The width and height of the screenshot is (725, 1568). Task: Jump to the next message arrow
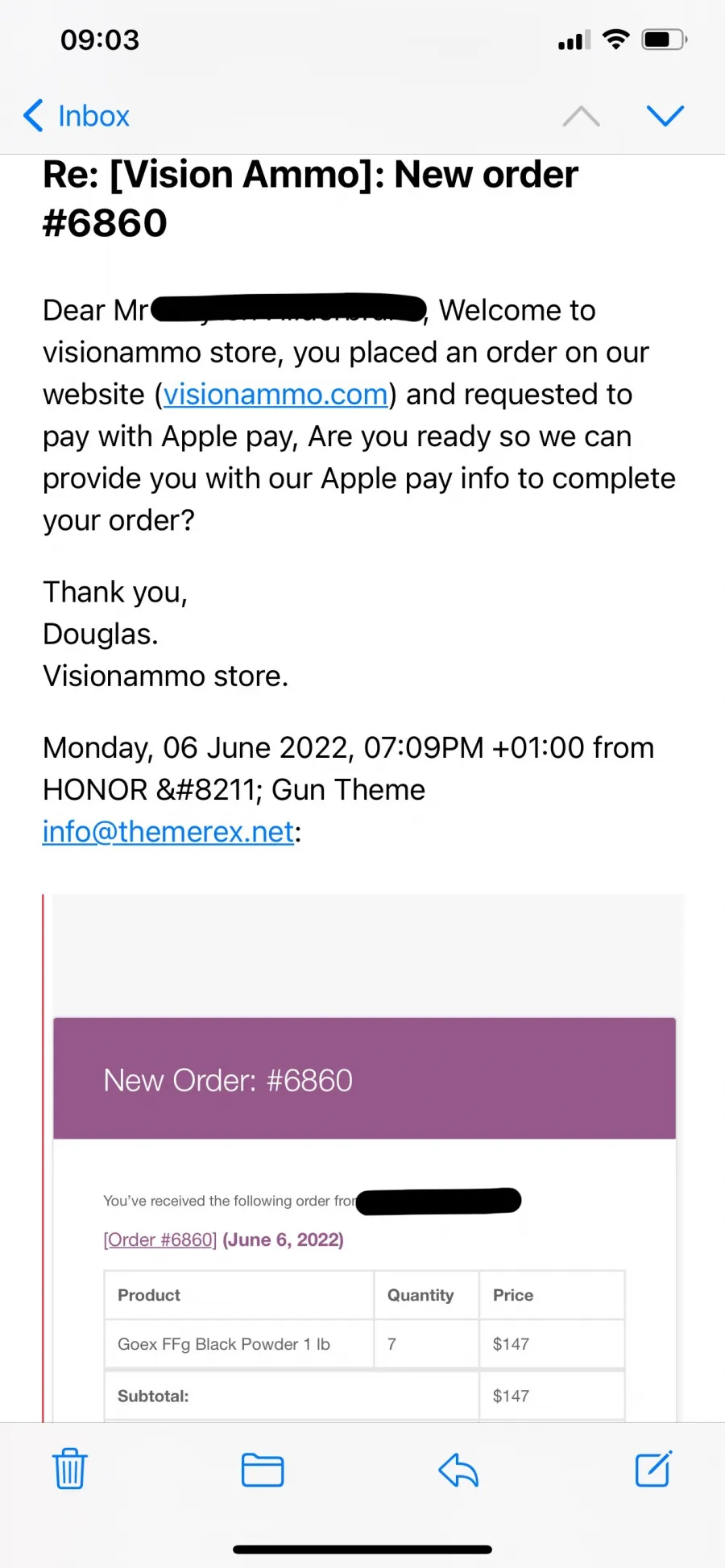[x=665, y=116]
